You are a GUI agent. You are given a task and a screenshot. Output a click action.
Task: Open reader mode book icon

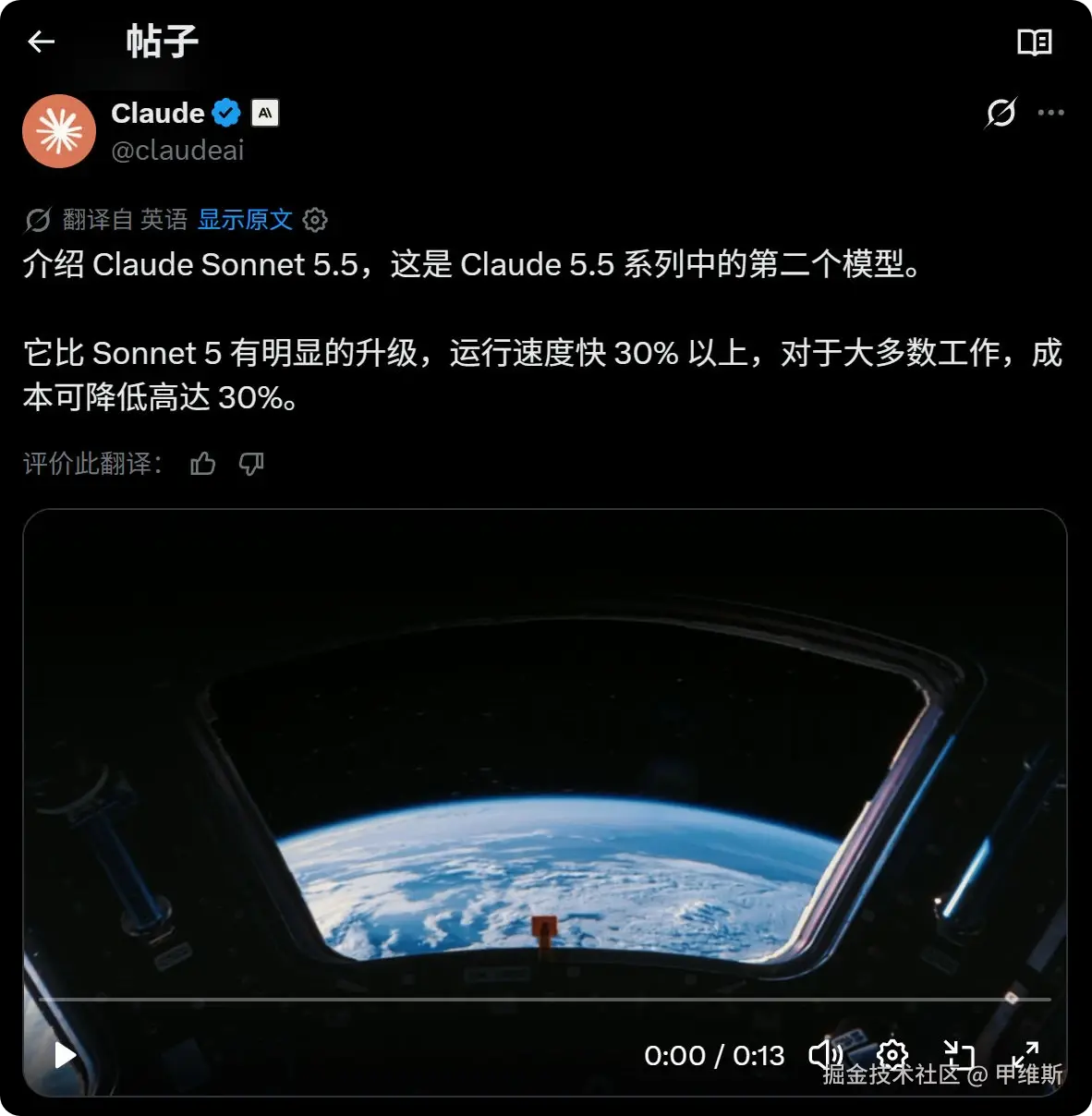click(x=1034, y=42)
